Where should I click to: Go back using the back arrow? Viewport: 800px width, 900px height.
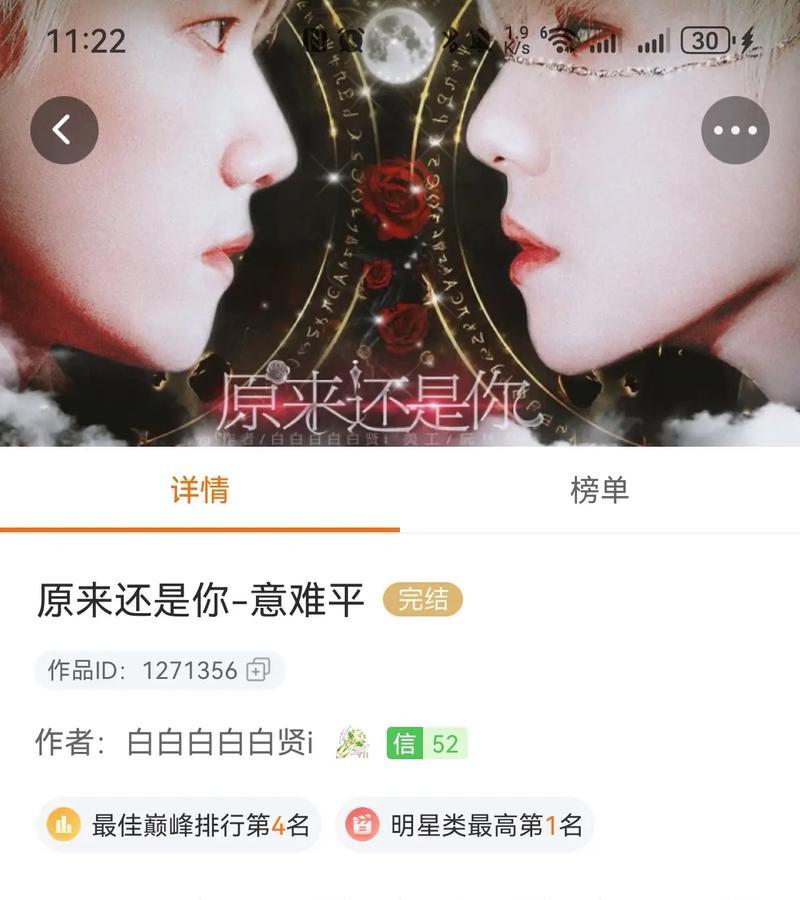point(64,130)
